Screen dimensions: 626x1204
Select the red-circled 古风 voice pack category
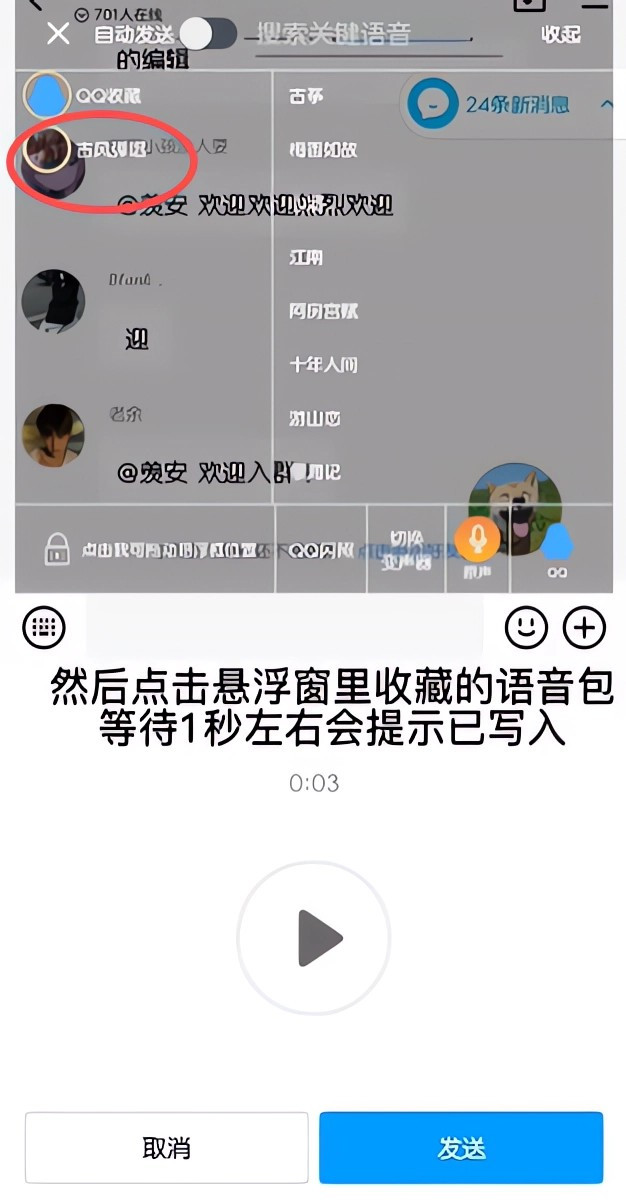[x=100, y=152]
